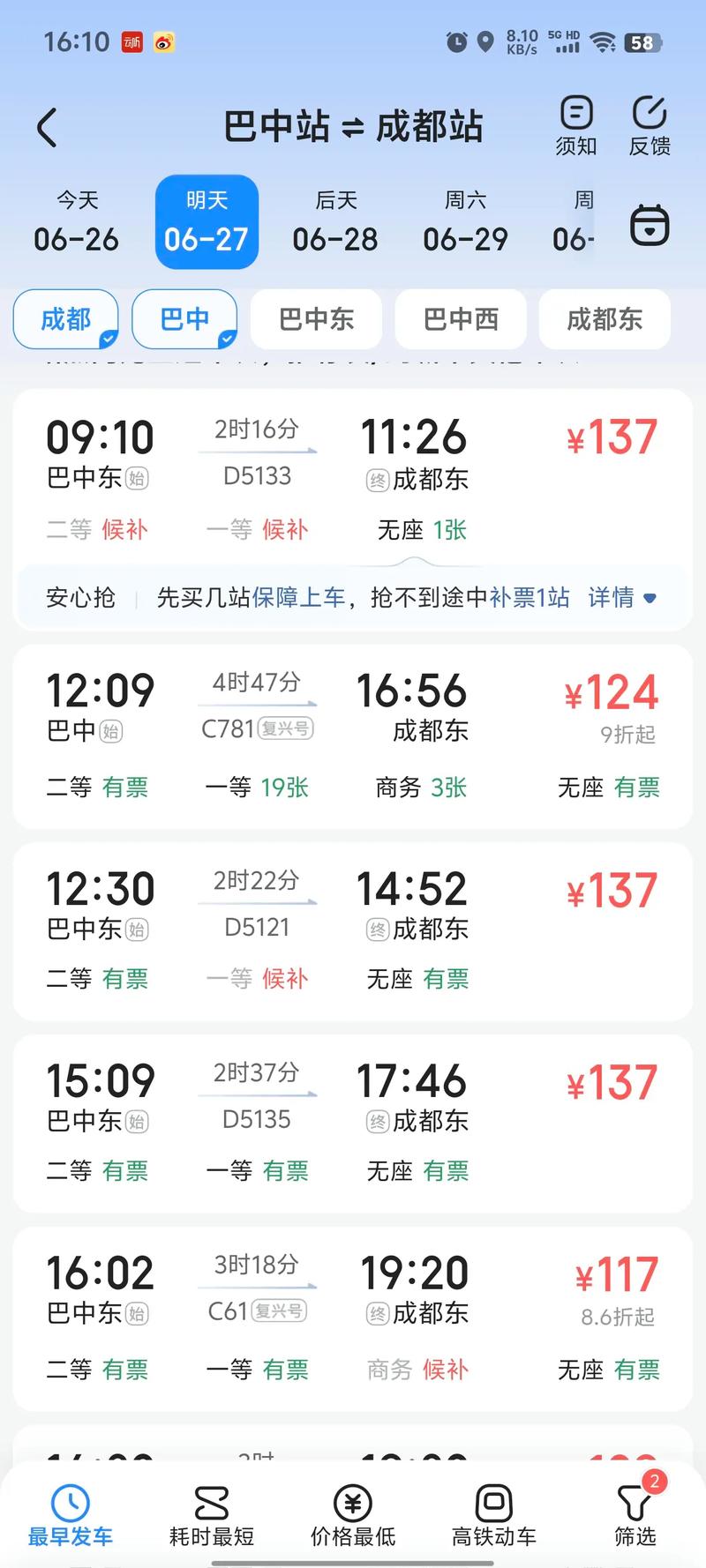Select the 价格最低 price sort icon
The height and width of the screenshot is (1568, 706).
[353, 1499]
